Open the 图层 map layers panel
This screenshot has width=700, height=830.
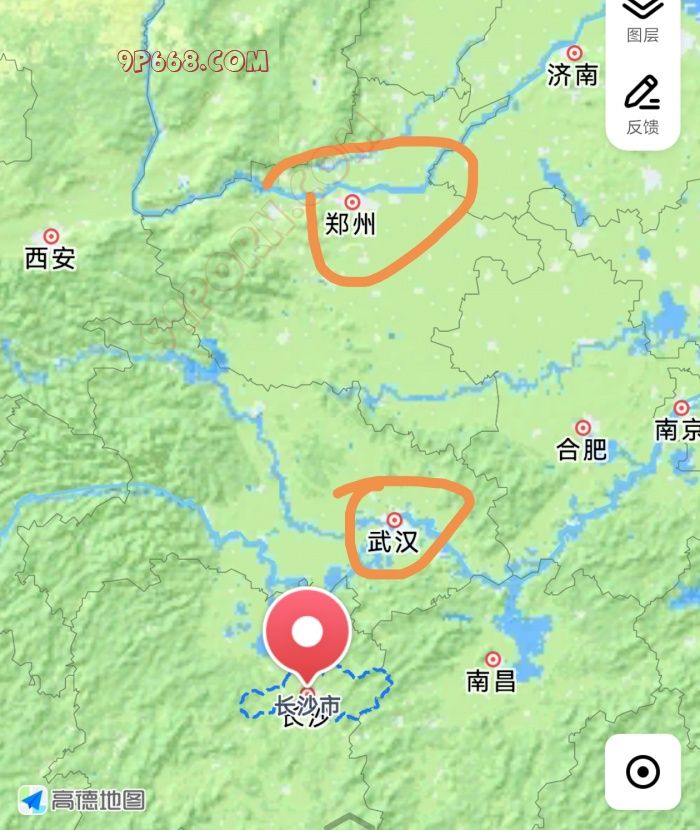tap(642, 20)
